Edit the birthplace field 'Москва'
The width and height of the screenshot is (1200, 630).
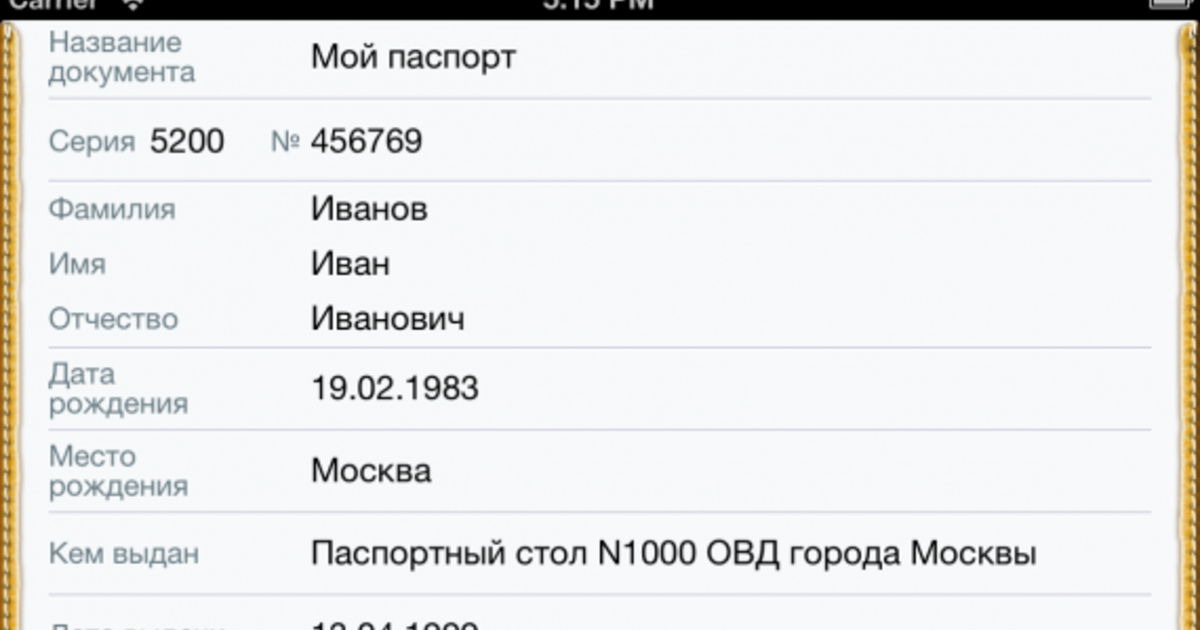[x=372, y=470]
